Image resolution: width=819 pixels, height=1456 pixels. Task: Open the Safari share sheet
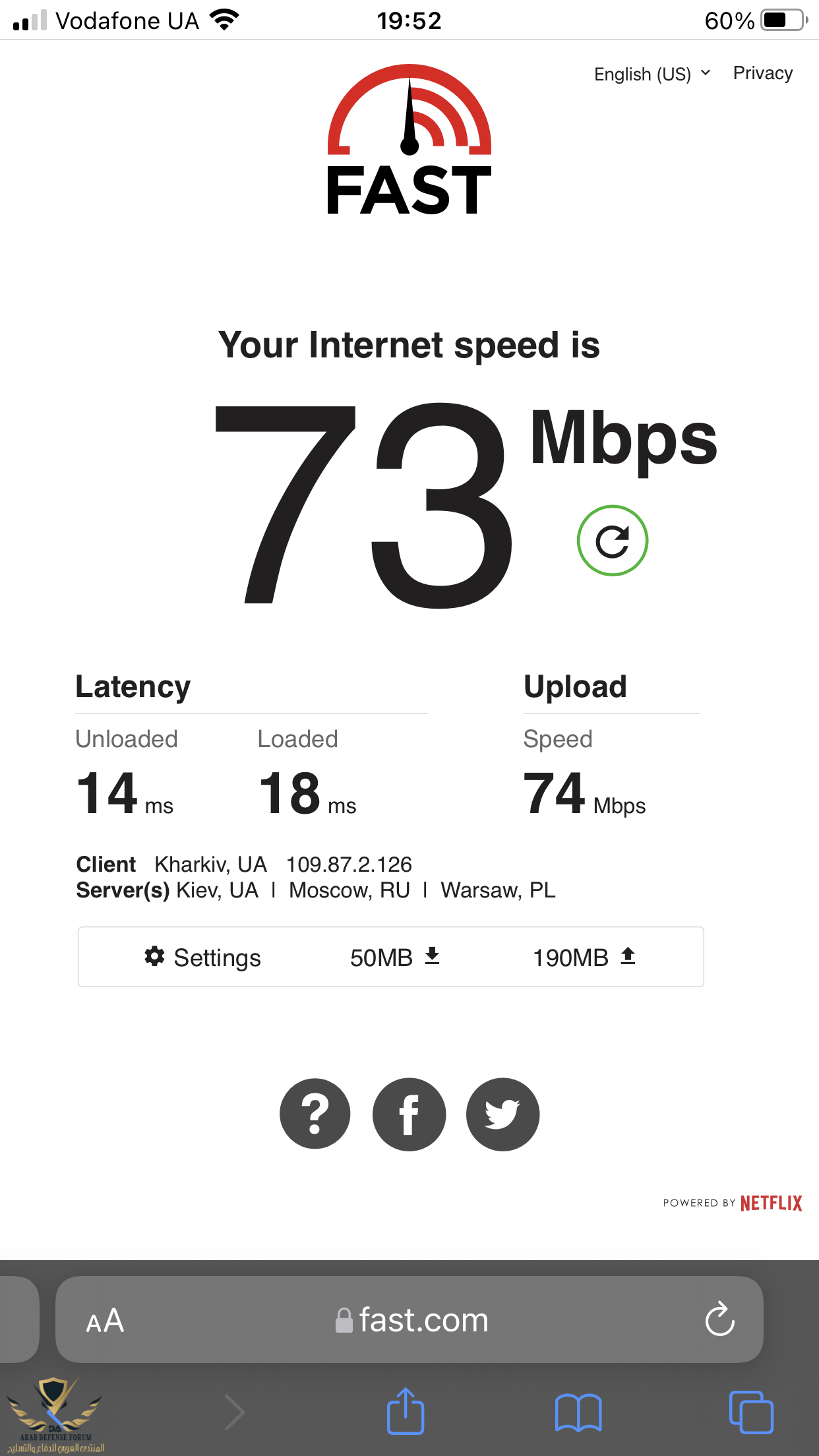pos(405,1411)
